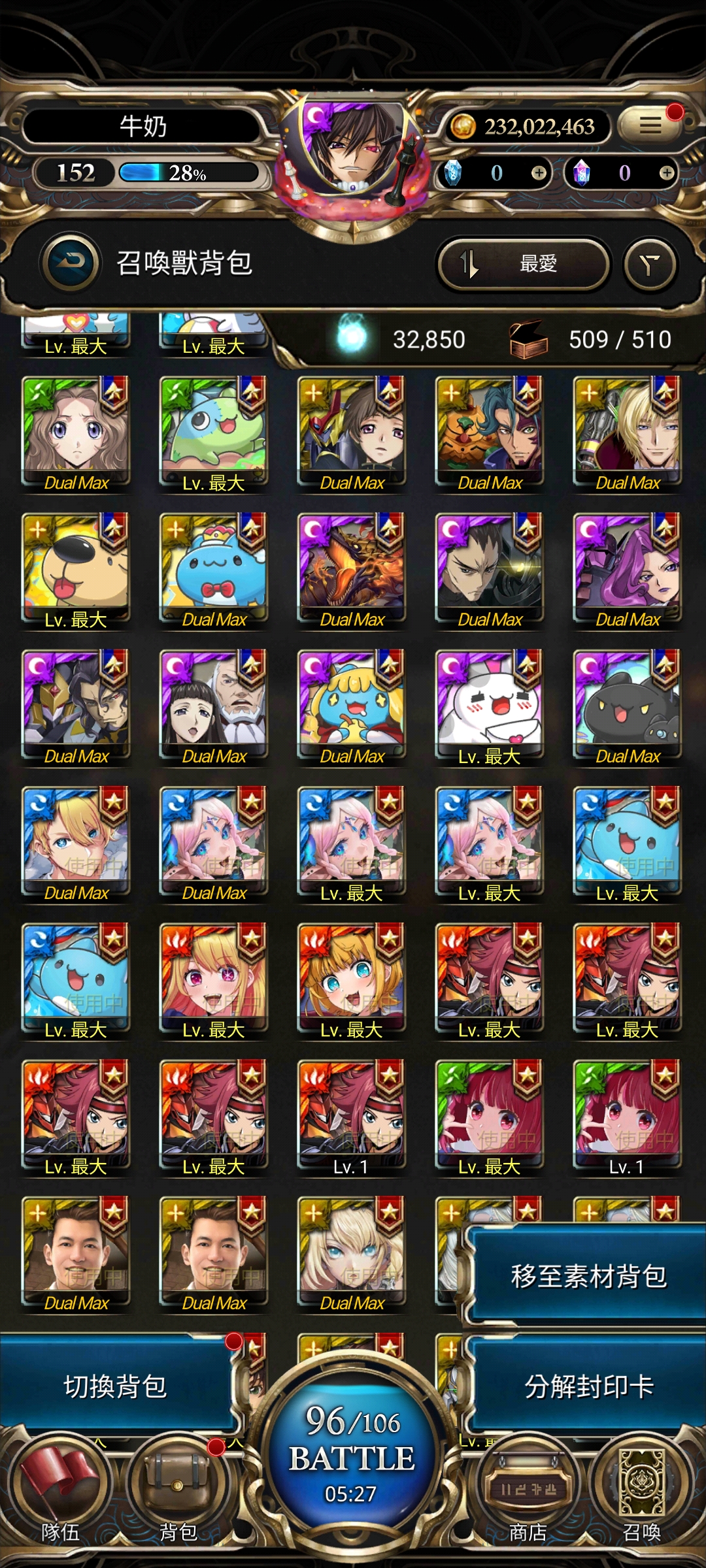This screenshot has height=1568, width=706.
Task: Open the card filter funnel
Action: point(650,264)
